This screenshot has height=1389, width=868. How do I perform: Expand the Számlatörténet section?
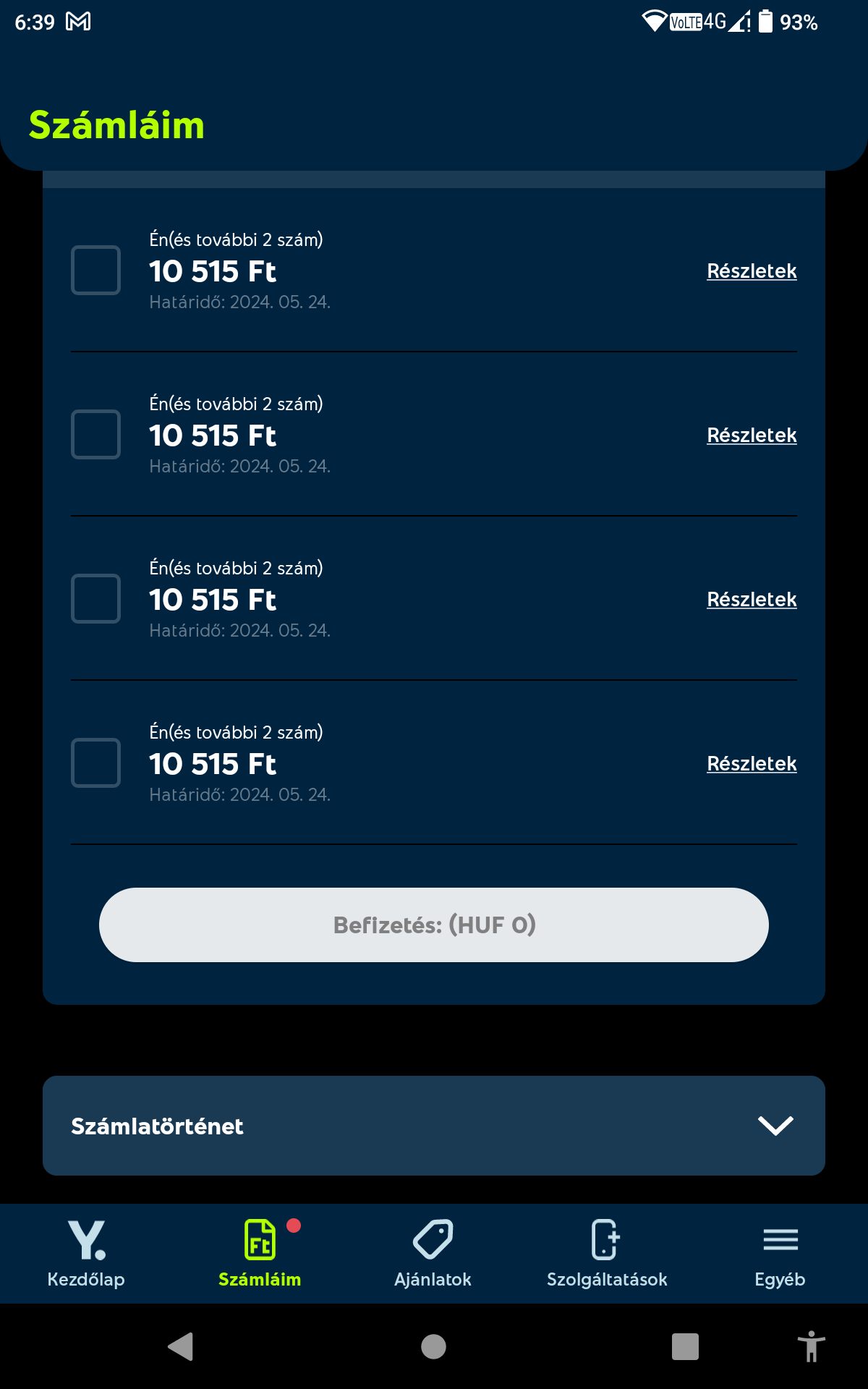(x=433, y=1126)
